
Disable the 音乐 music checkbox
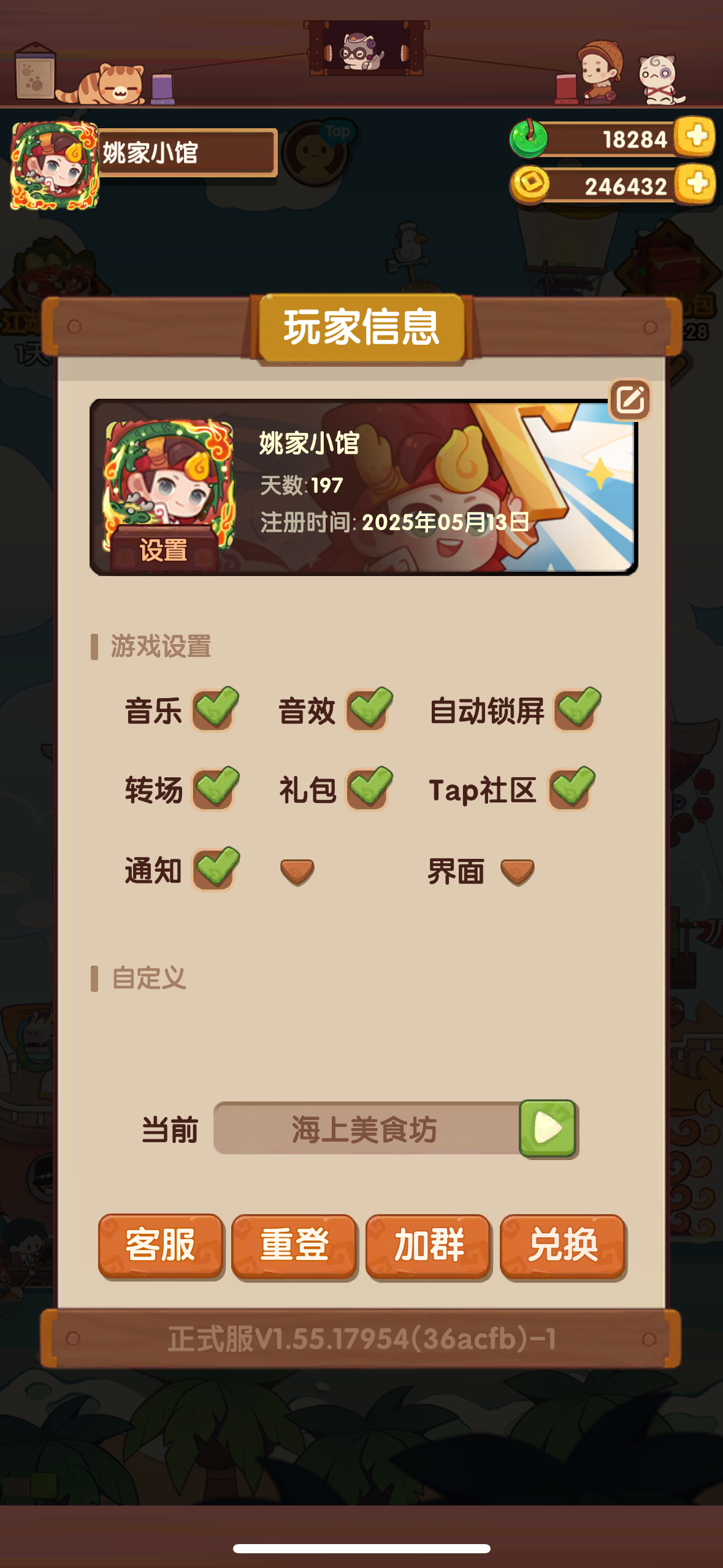point(214,710)
